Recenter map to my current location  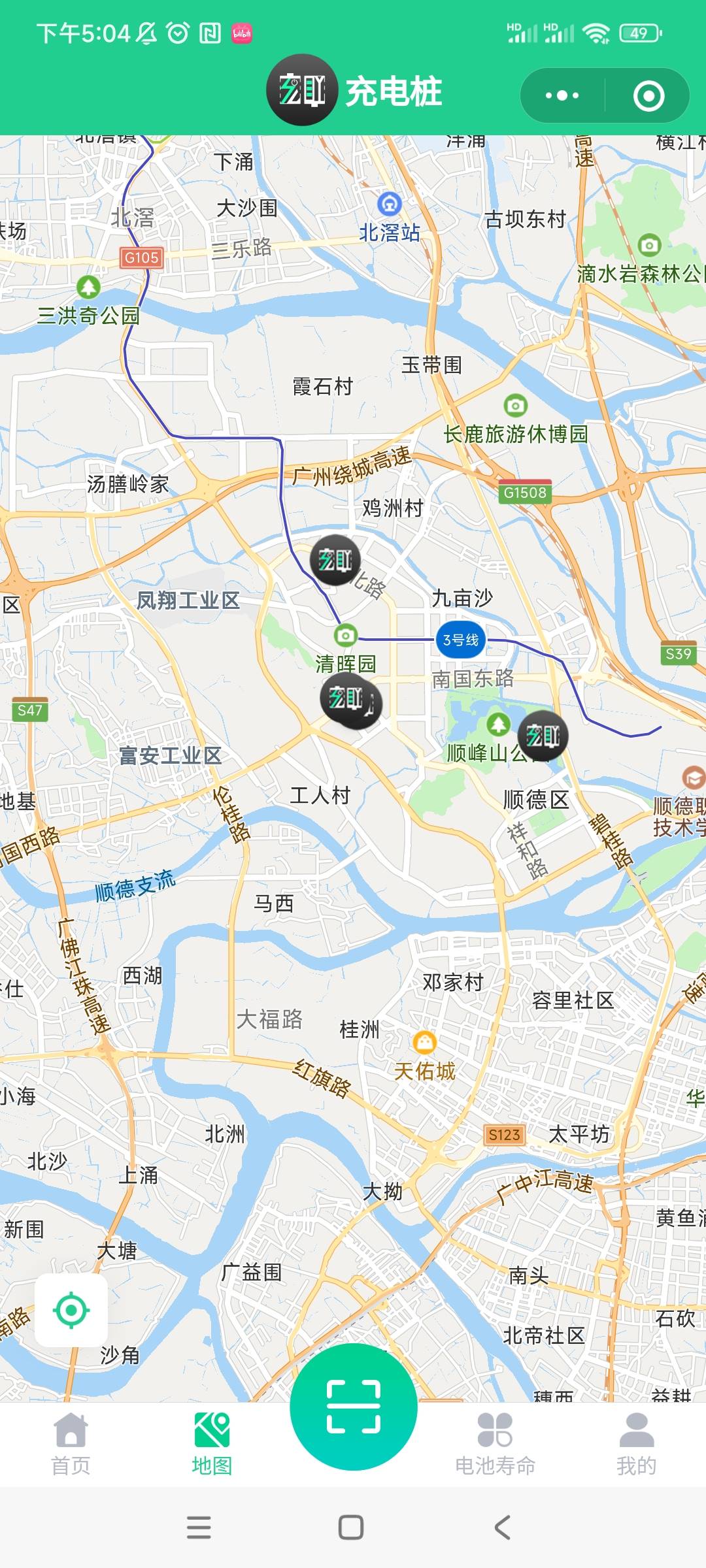pyautogui.click(x=71, y=1310)
